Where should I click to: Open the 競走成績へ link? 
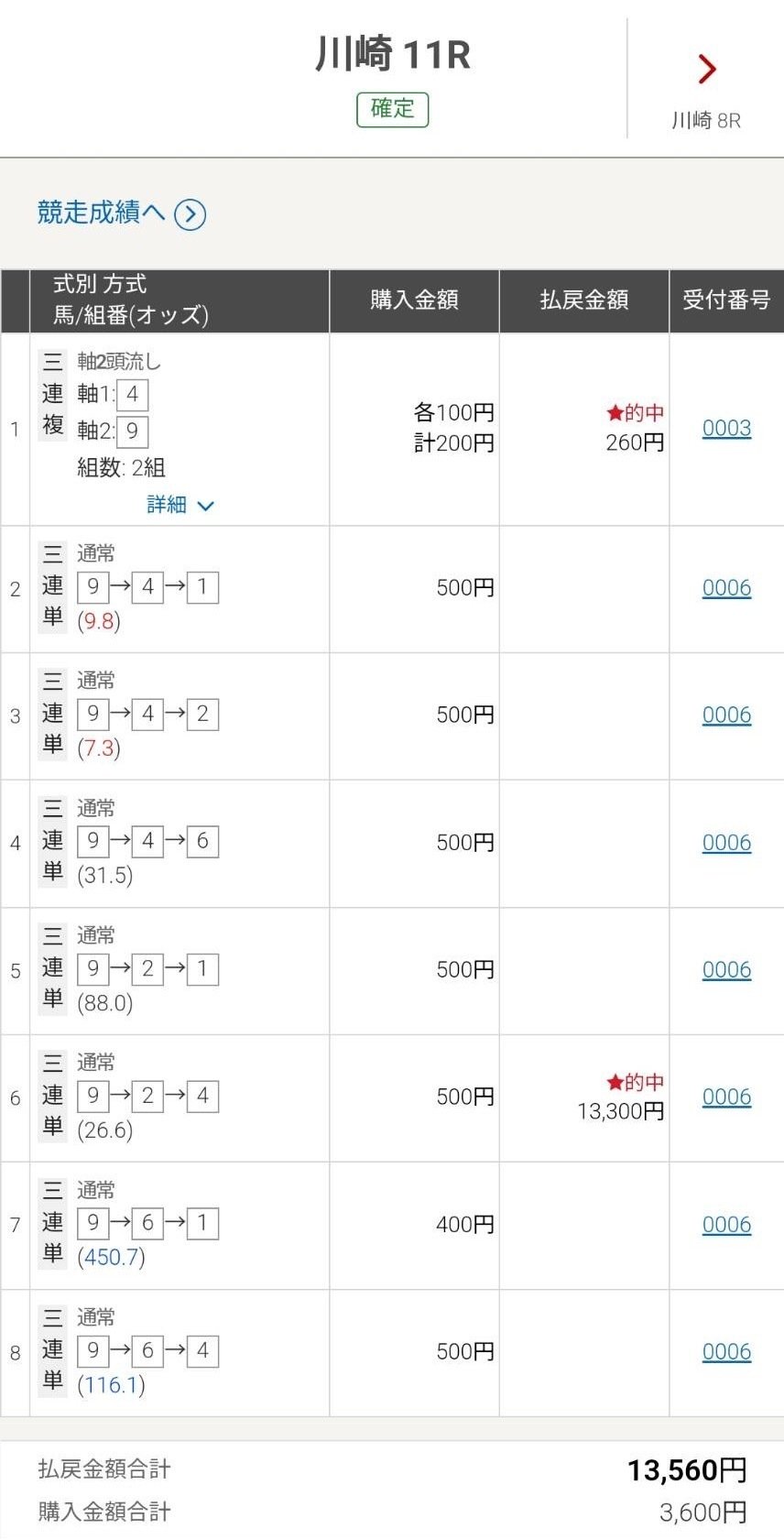(x=121, y=213)
